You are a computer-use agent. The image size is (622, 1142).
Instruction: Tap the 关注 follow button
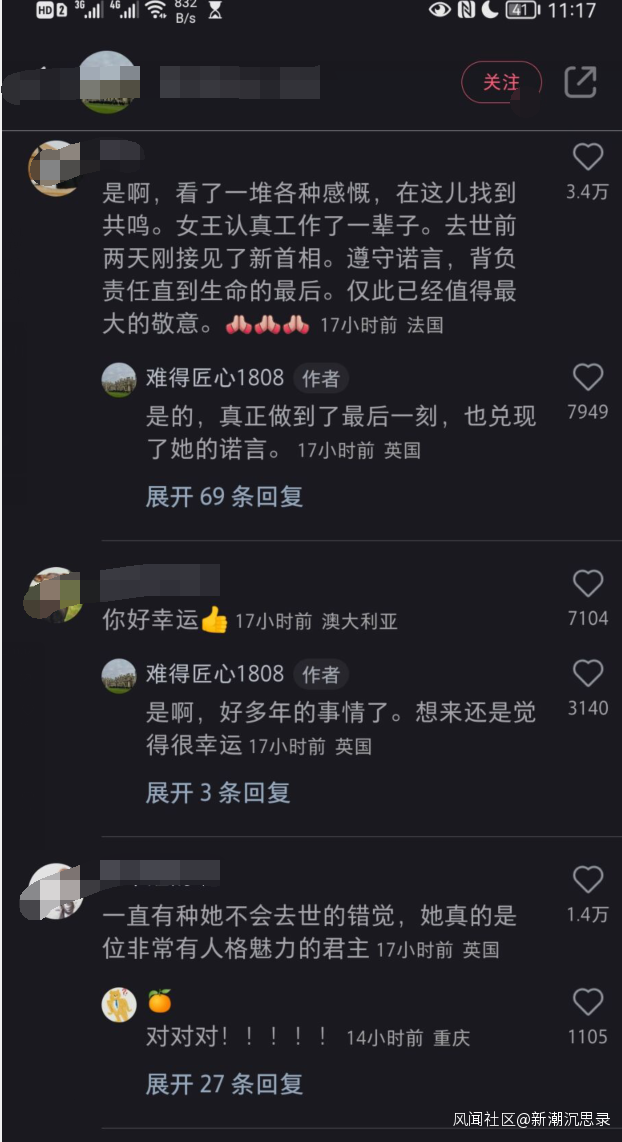point(501,82)
